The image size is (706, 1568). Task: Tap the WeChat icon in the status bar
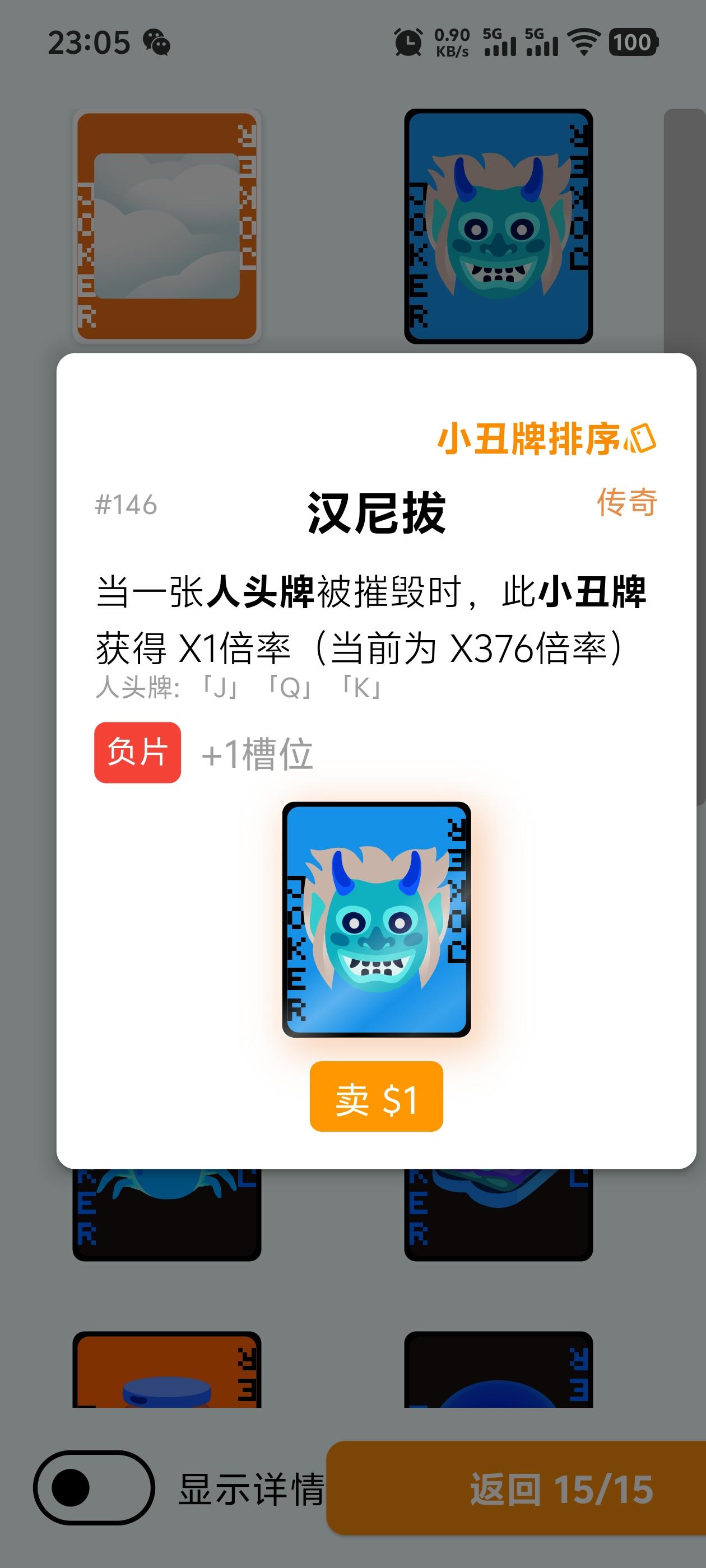157,41
